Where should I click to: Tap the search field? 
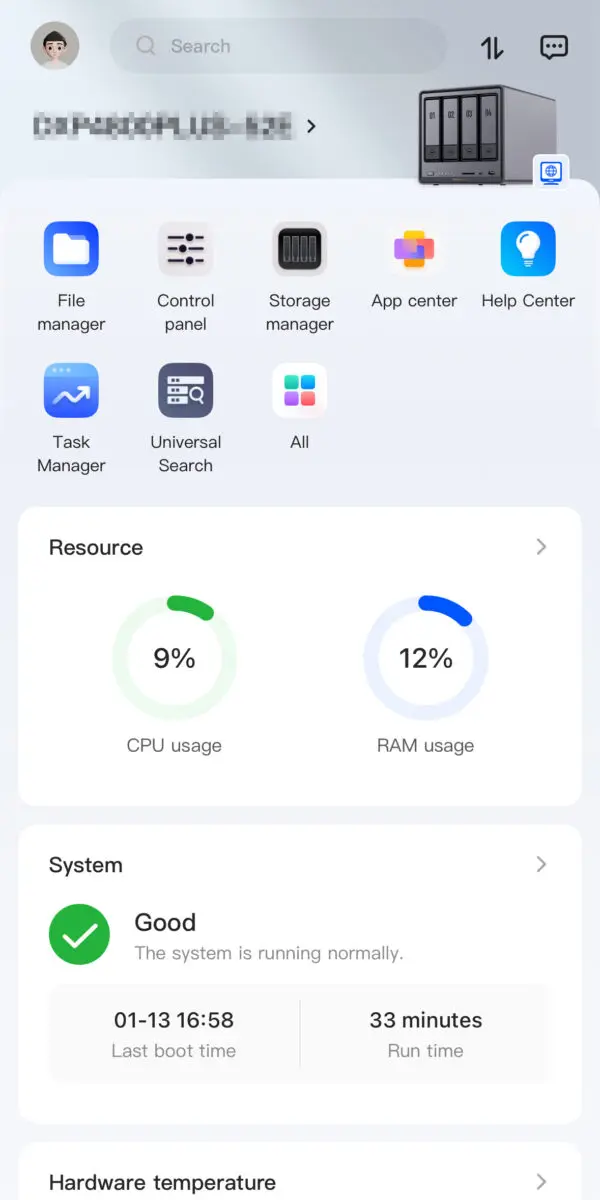(278, 46)
